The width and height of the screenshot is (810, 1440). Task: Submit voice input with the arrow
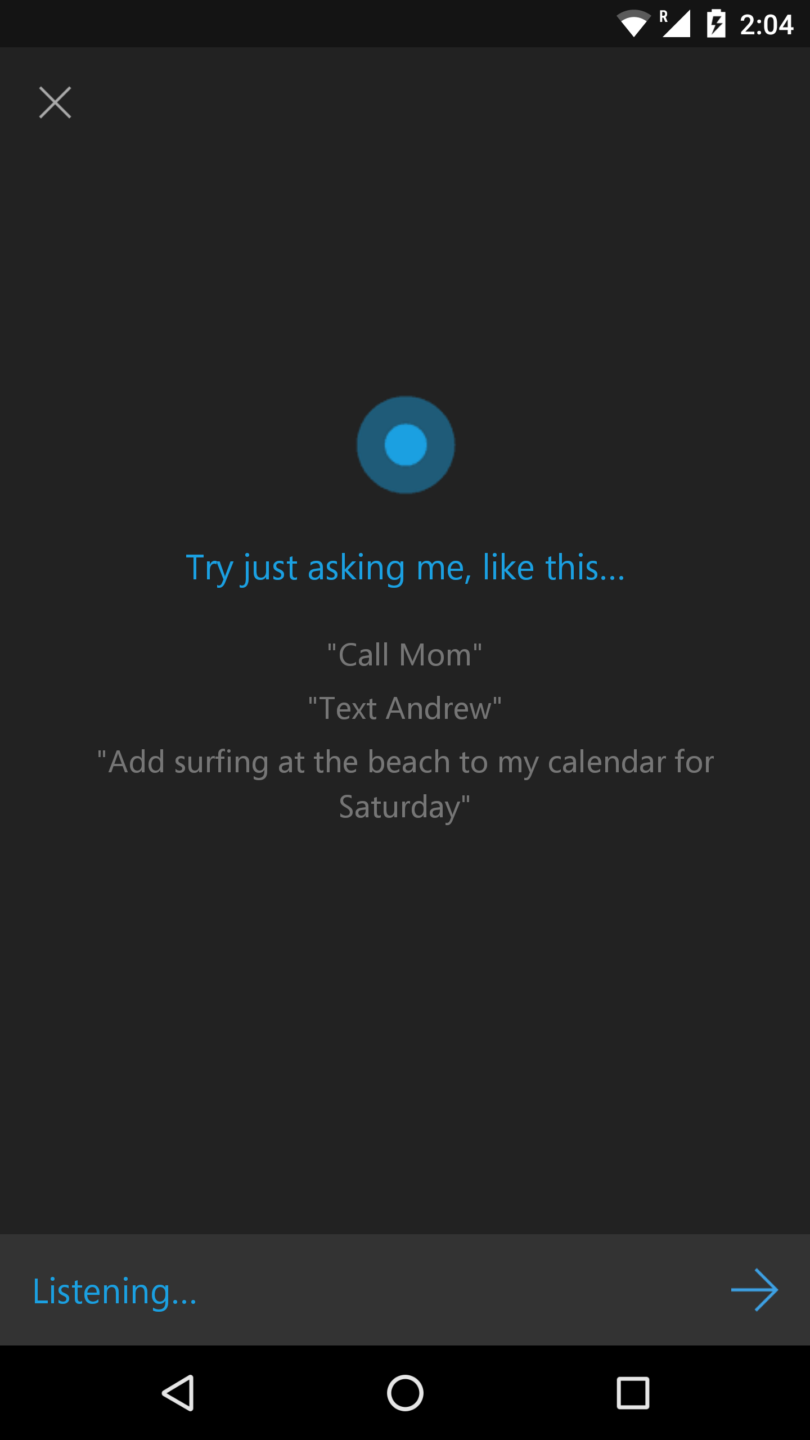(753, 1290)
